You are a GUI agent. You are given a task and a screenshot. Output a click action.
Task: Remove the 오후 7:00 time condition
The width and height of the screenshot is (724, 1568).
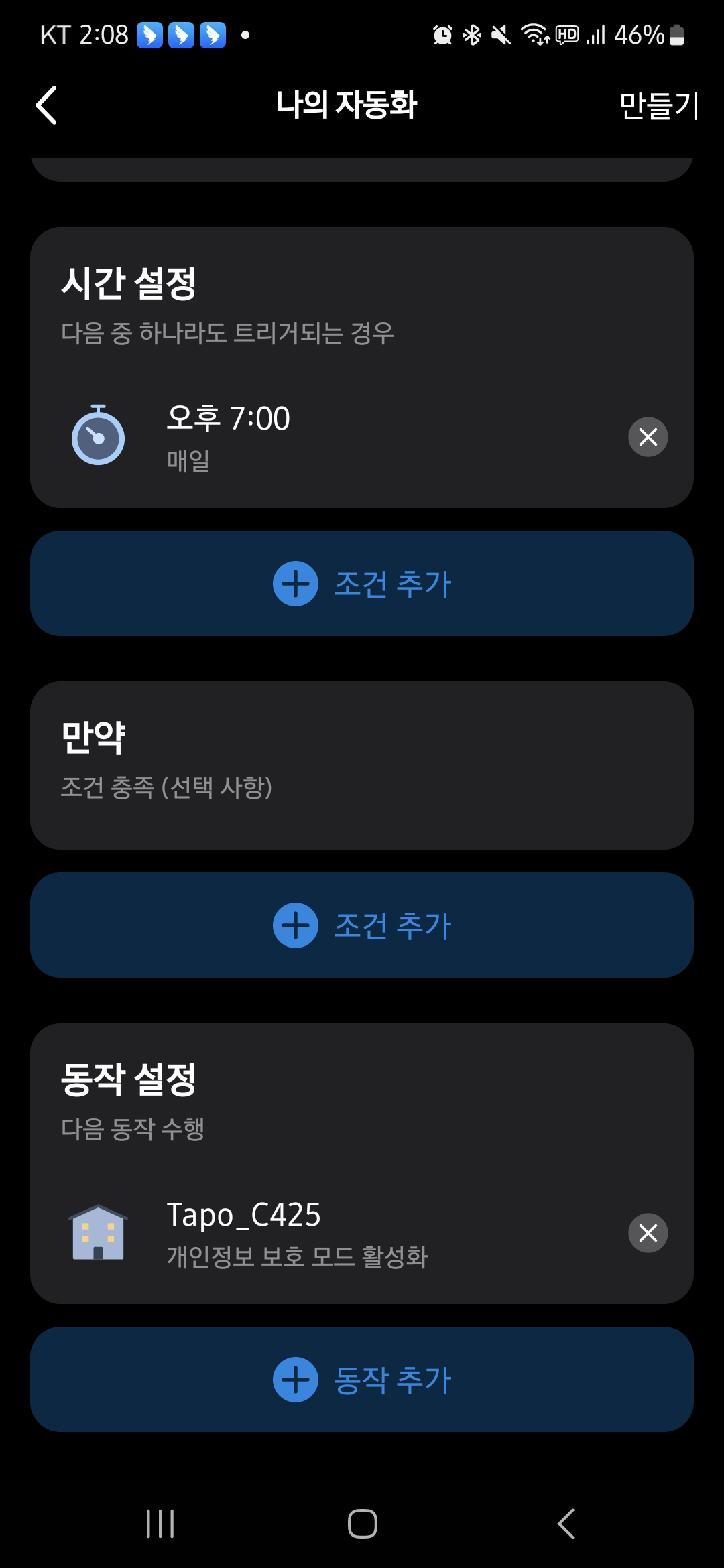pyautogui.click(x=648, y=437)
